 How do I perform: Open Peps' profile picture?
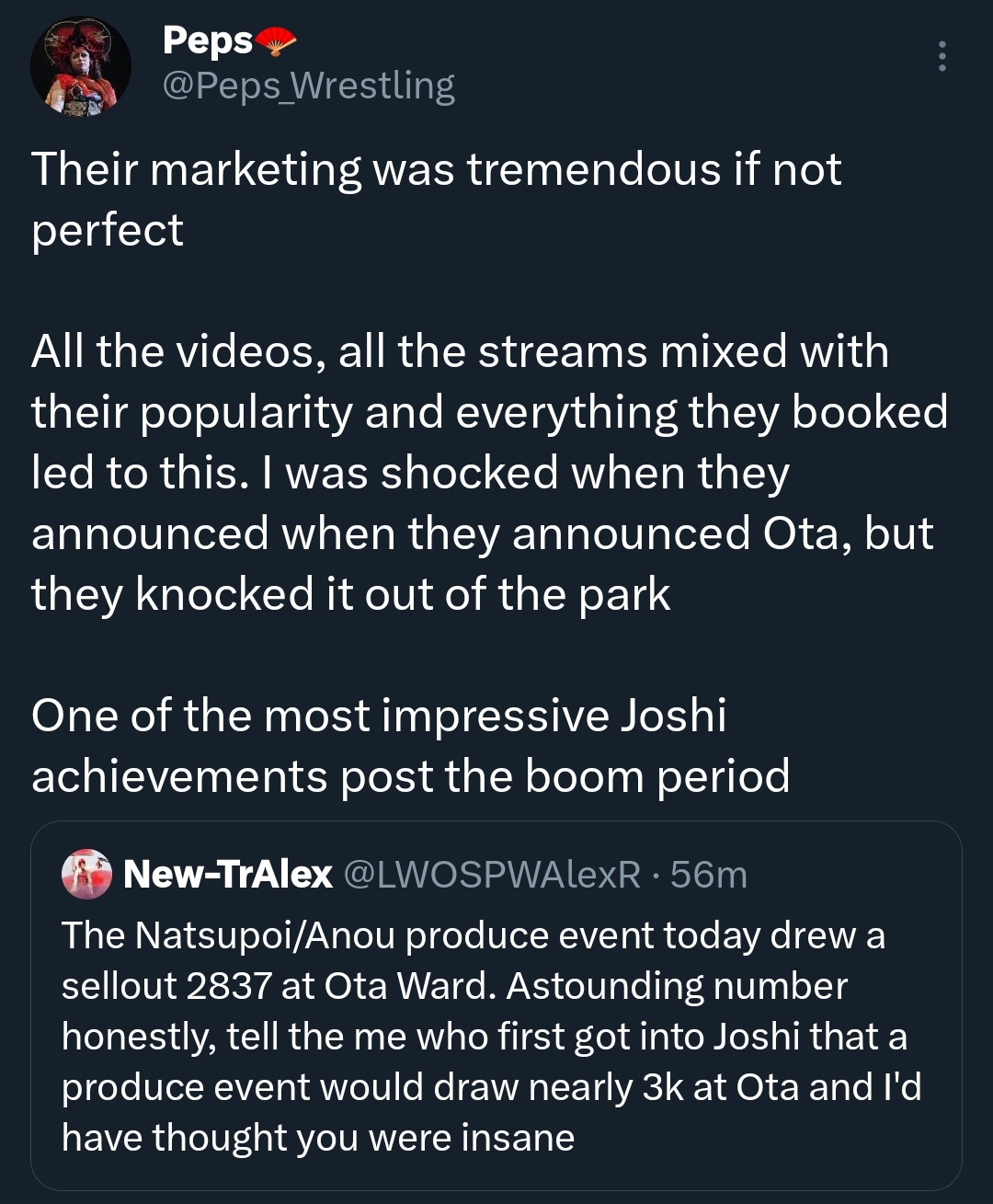tap(81, 66)
